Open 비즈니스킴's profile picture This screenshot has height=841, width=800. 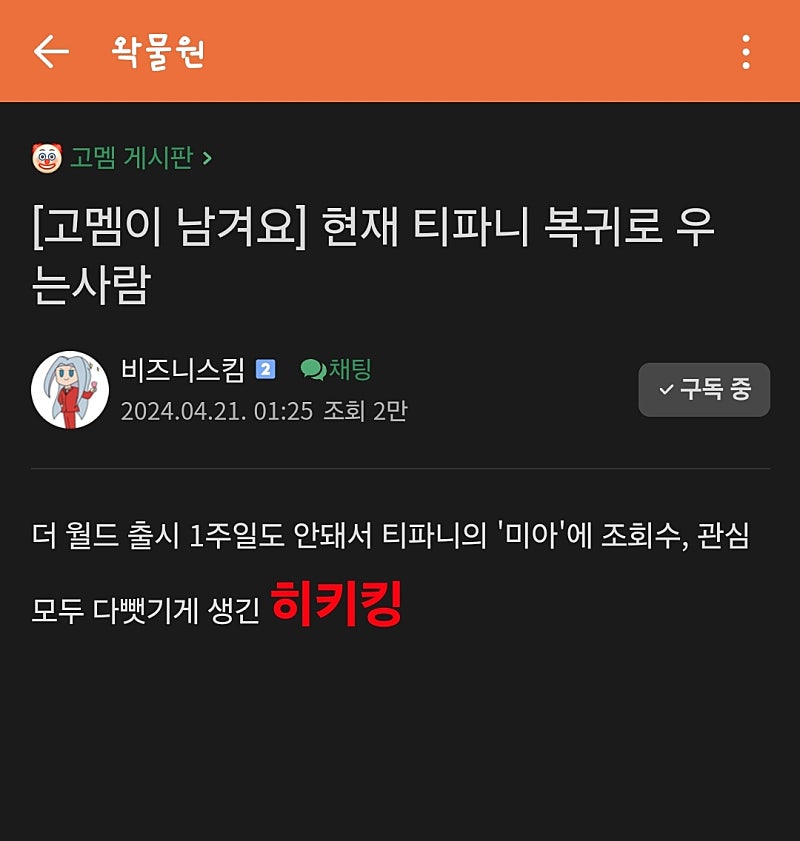click(x=69, y=390)
